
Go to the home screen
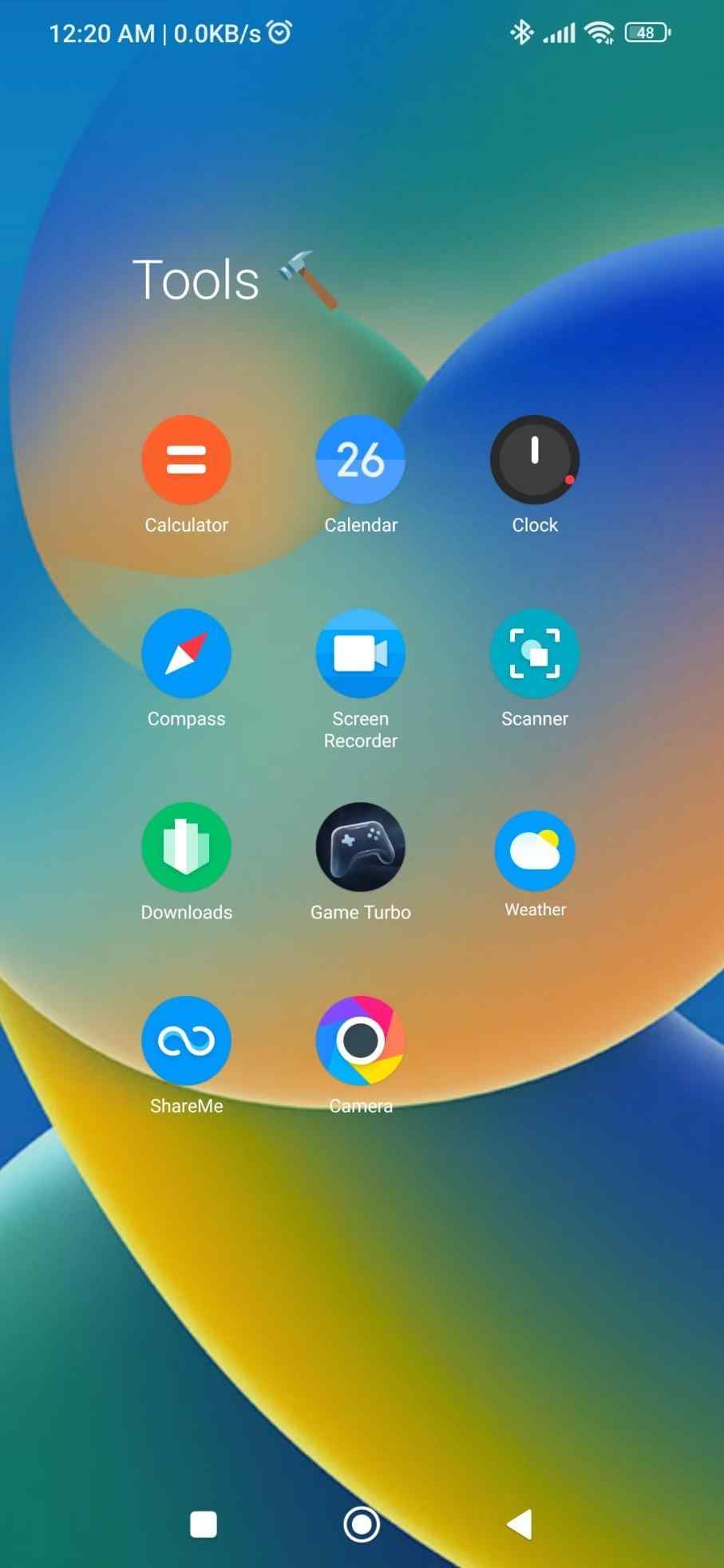click(362, 1524)
